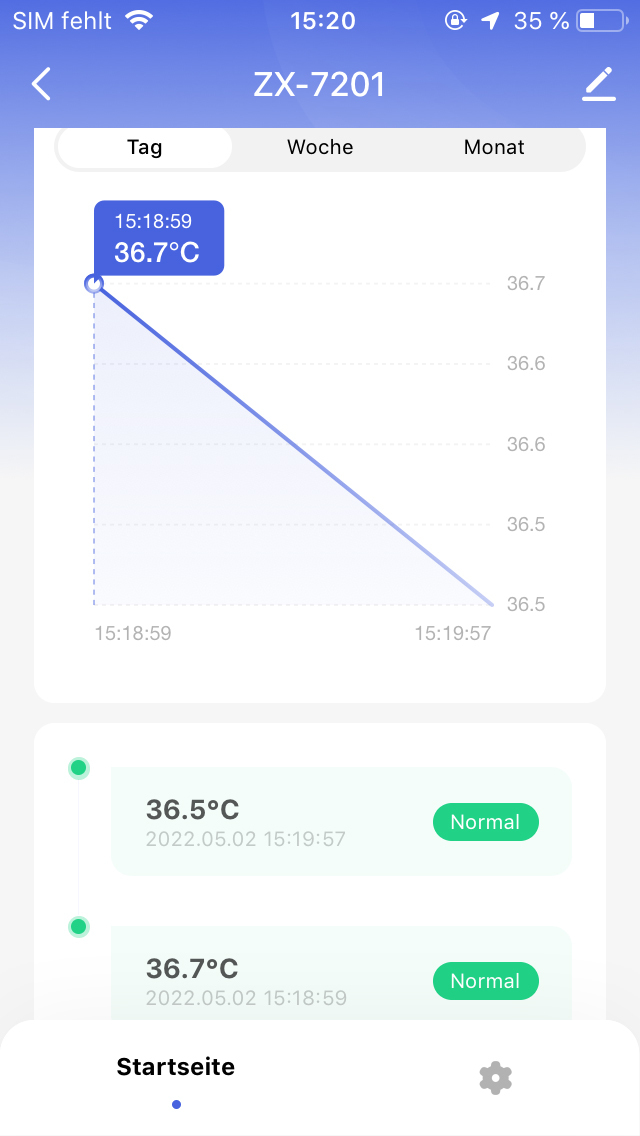Go to the Startseite tab
Screen dimensions: 640x1136
[x=176, y=1067]
